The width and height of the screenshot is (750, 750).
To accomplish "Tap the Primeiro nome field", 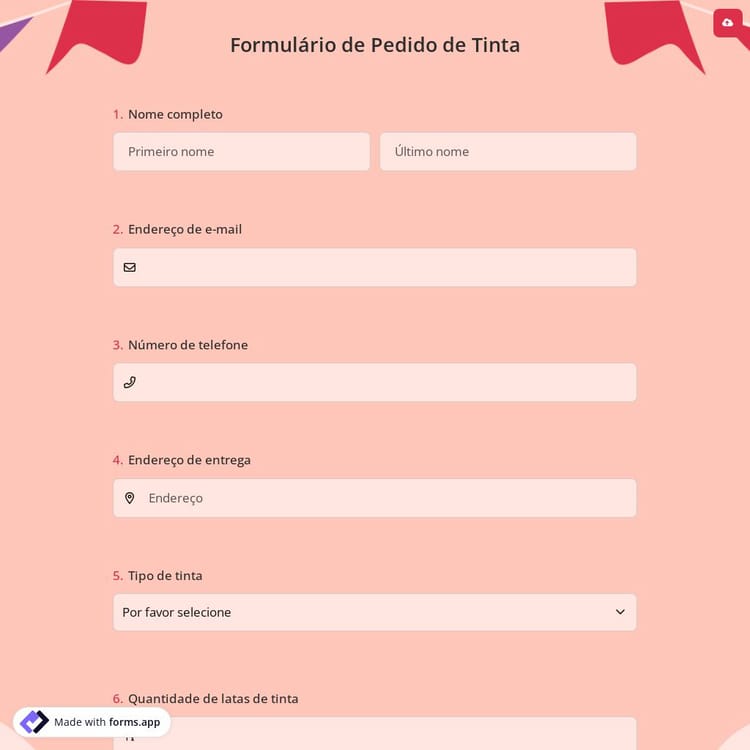I will coord(241,152).
